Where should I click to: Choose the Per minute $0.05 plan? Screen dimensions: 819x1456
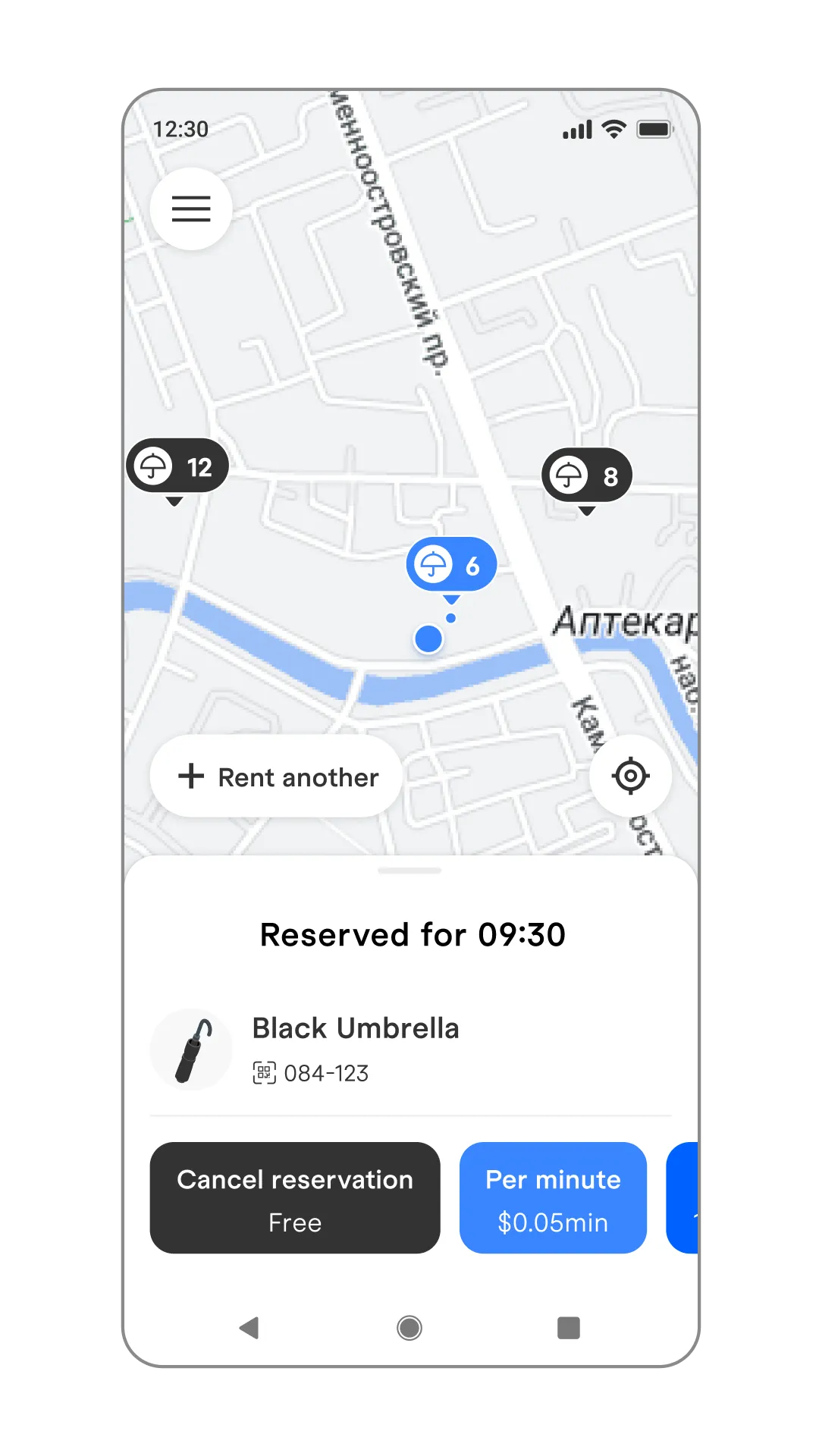(x=553, y=1197)
